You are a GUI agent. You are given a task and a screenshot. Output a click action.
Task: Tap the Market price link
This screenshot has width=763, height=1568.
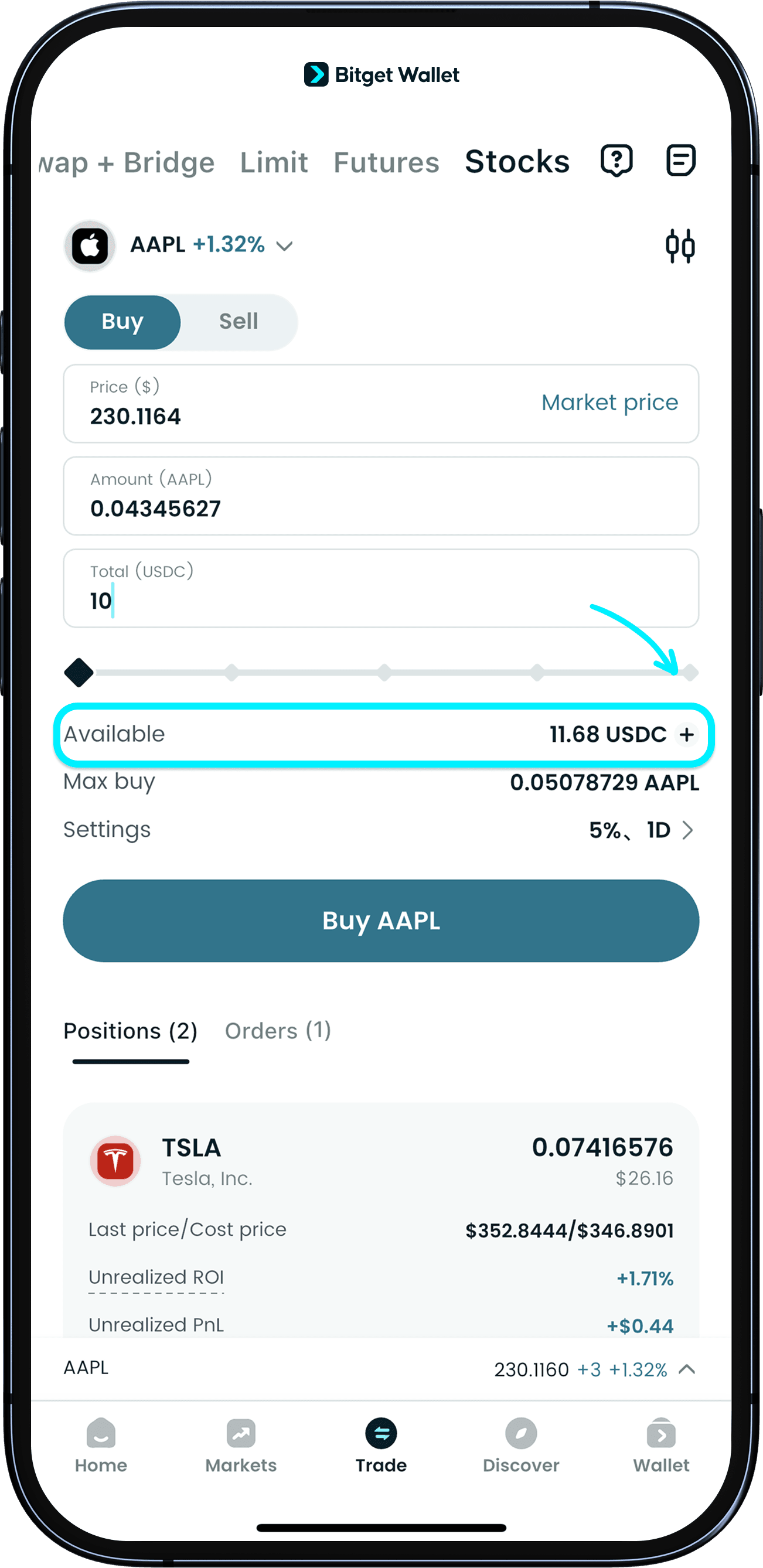pos(609,403)
